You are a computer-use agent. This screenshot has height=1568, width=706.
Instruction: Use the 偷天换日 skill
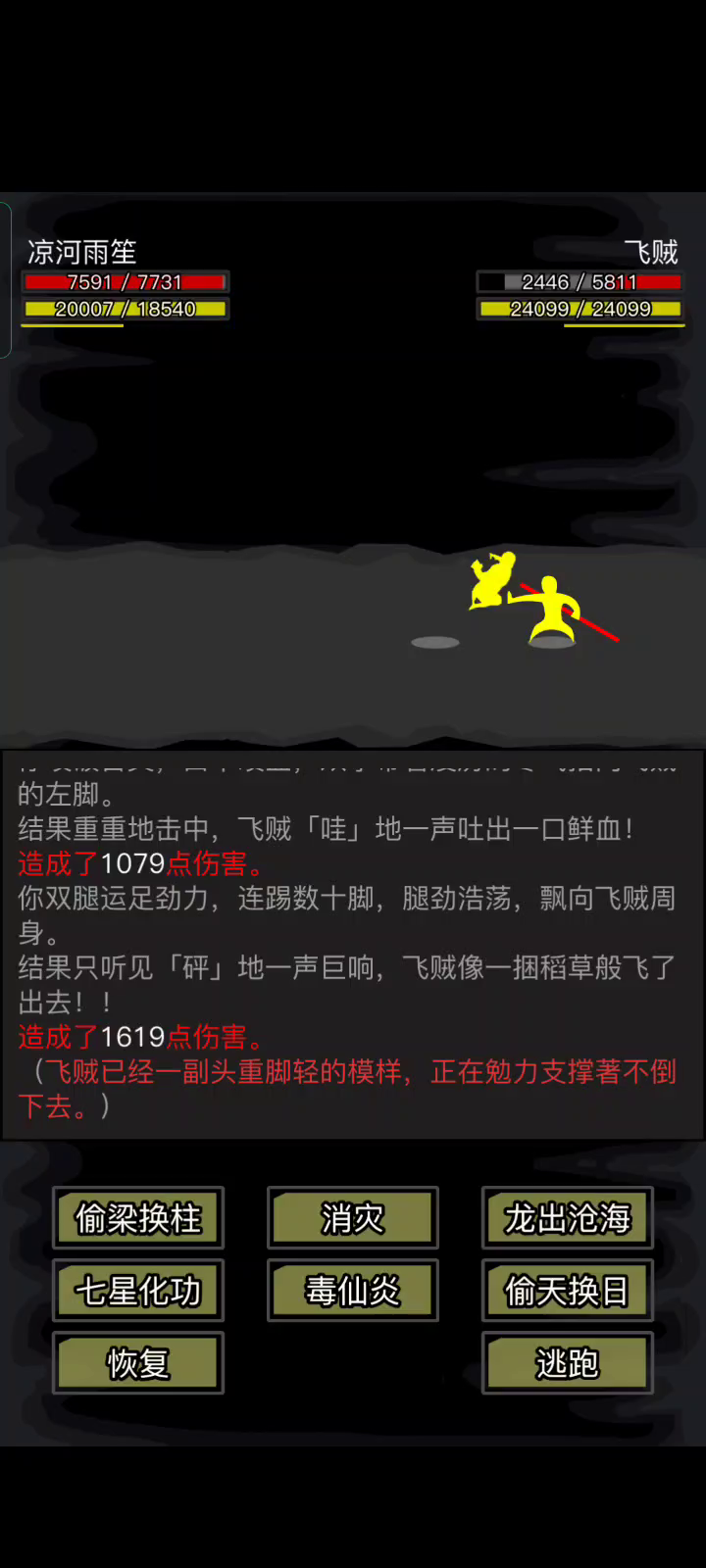pos(567,1291)
